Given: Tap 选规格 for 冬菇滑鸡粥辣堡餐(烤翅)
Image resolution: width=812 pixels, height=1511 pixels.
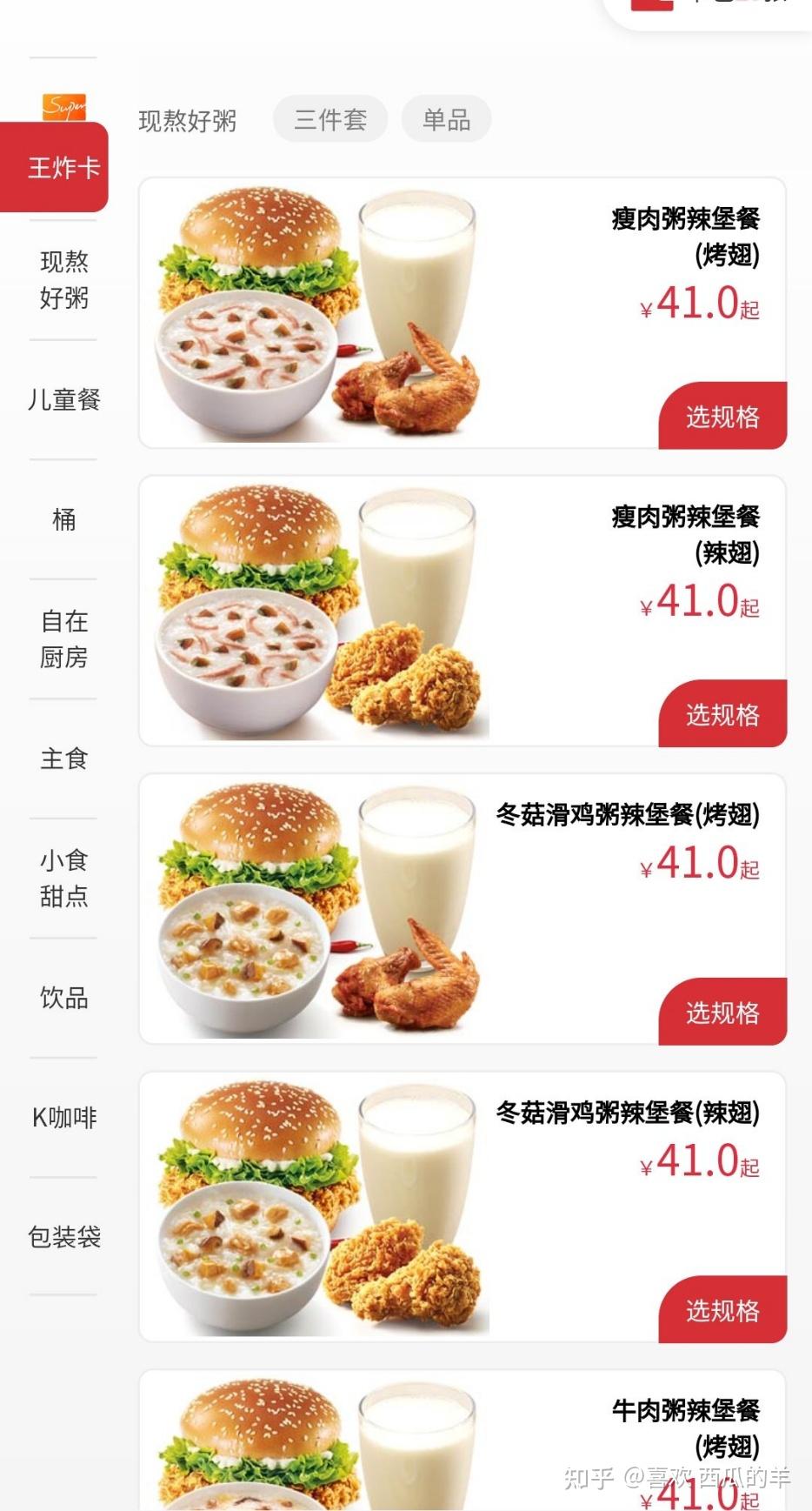Looking at the screenshot, I should pos(722,1013).
